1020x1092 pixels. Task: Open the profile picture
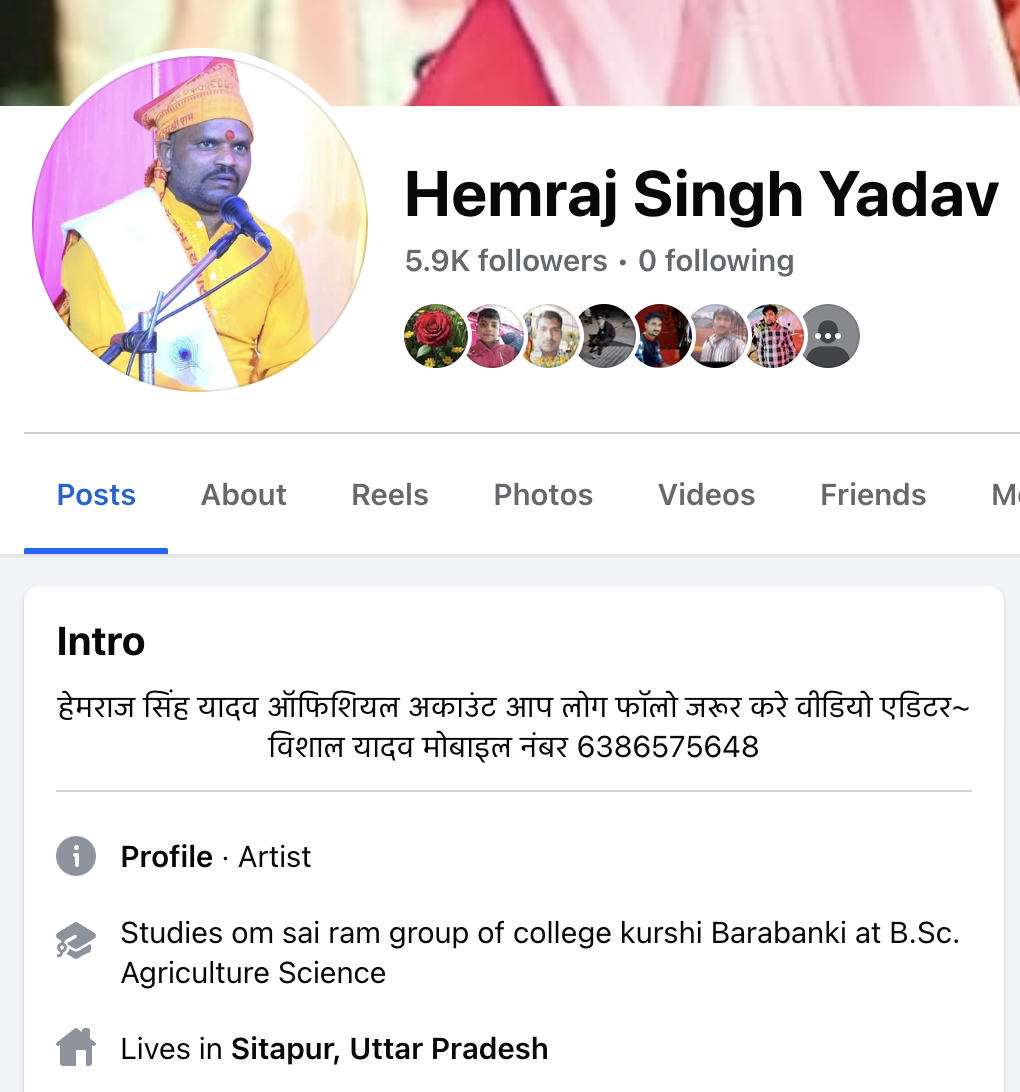point(200,224)
